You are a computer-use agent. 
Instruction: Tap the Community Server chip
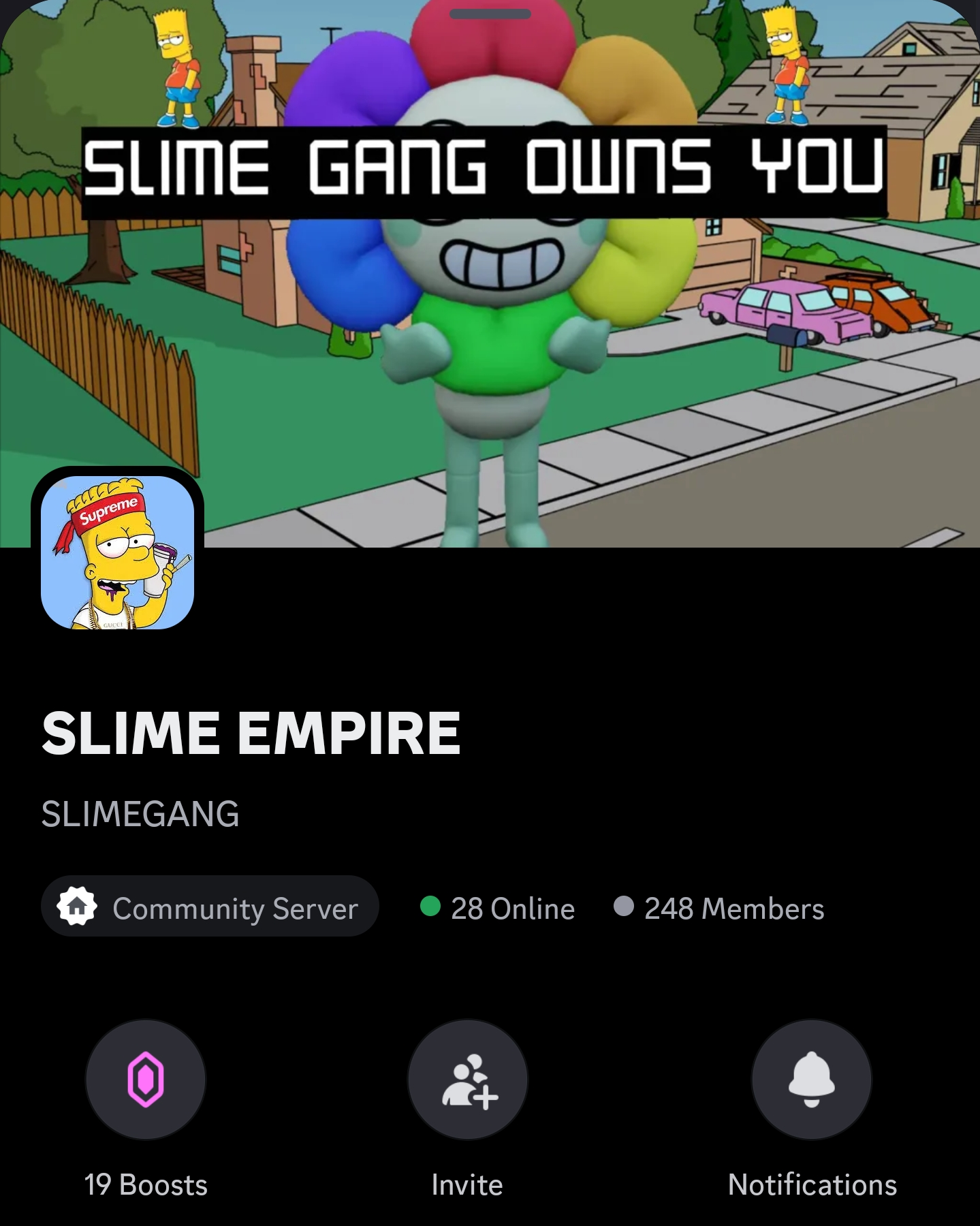pyautogui.click(x=210, y=907)
